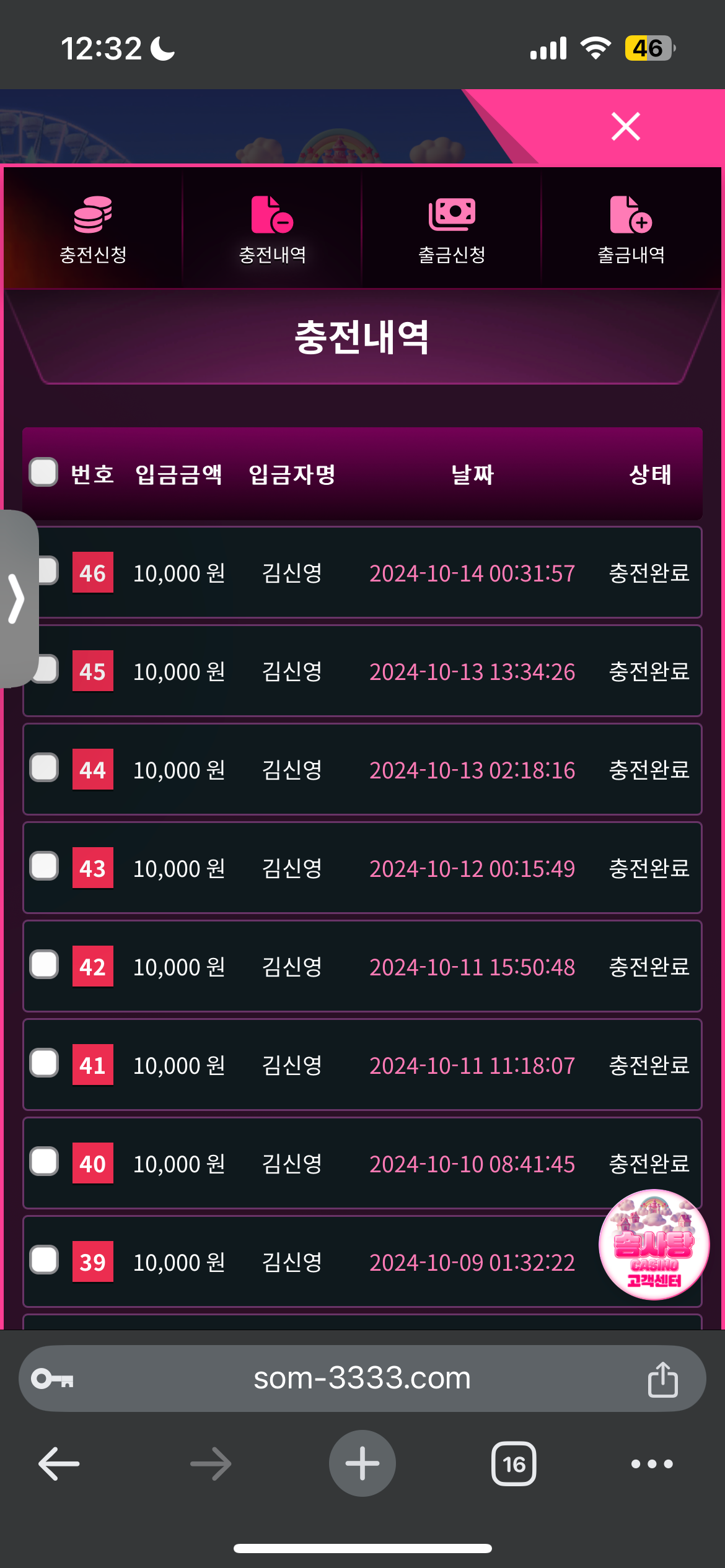Viewport: 725px width, 1568px height.
Task: Tap the som-3333.com address bar
Action: point(362,1379)
